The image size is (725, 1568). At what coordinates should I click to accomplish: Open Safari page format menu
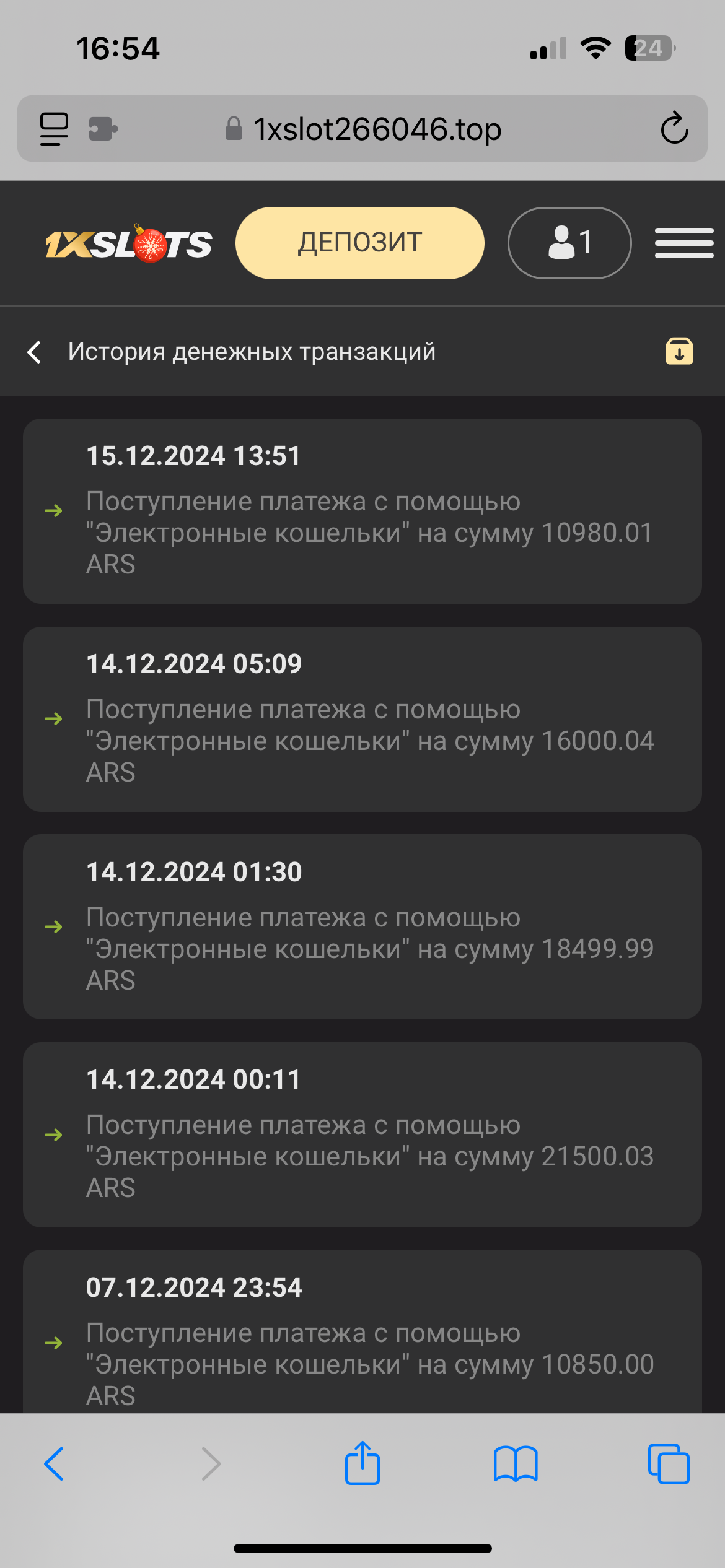(55, 129)
